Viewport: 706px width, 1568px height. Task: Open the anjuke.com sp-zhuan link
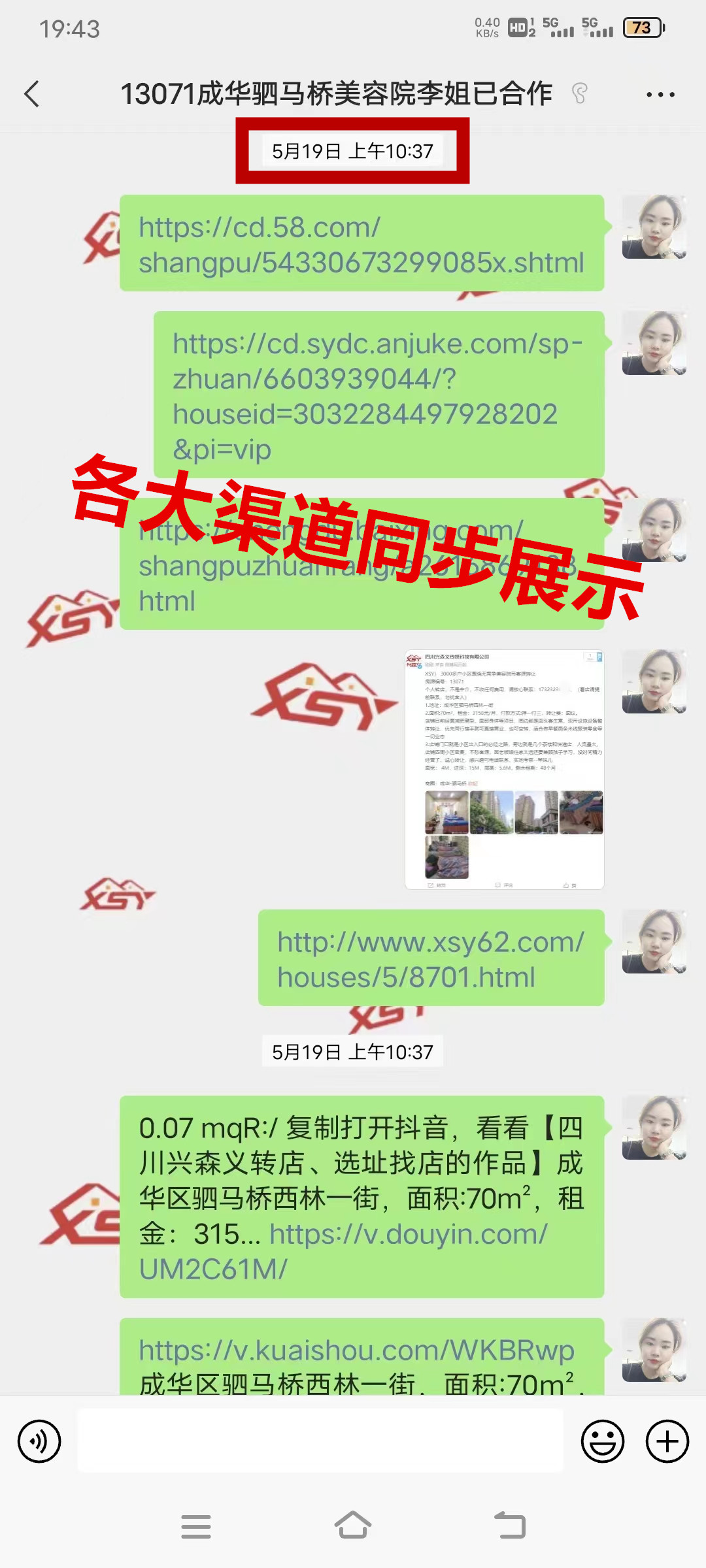[x=377, y=396]
